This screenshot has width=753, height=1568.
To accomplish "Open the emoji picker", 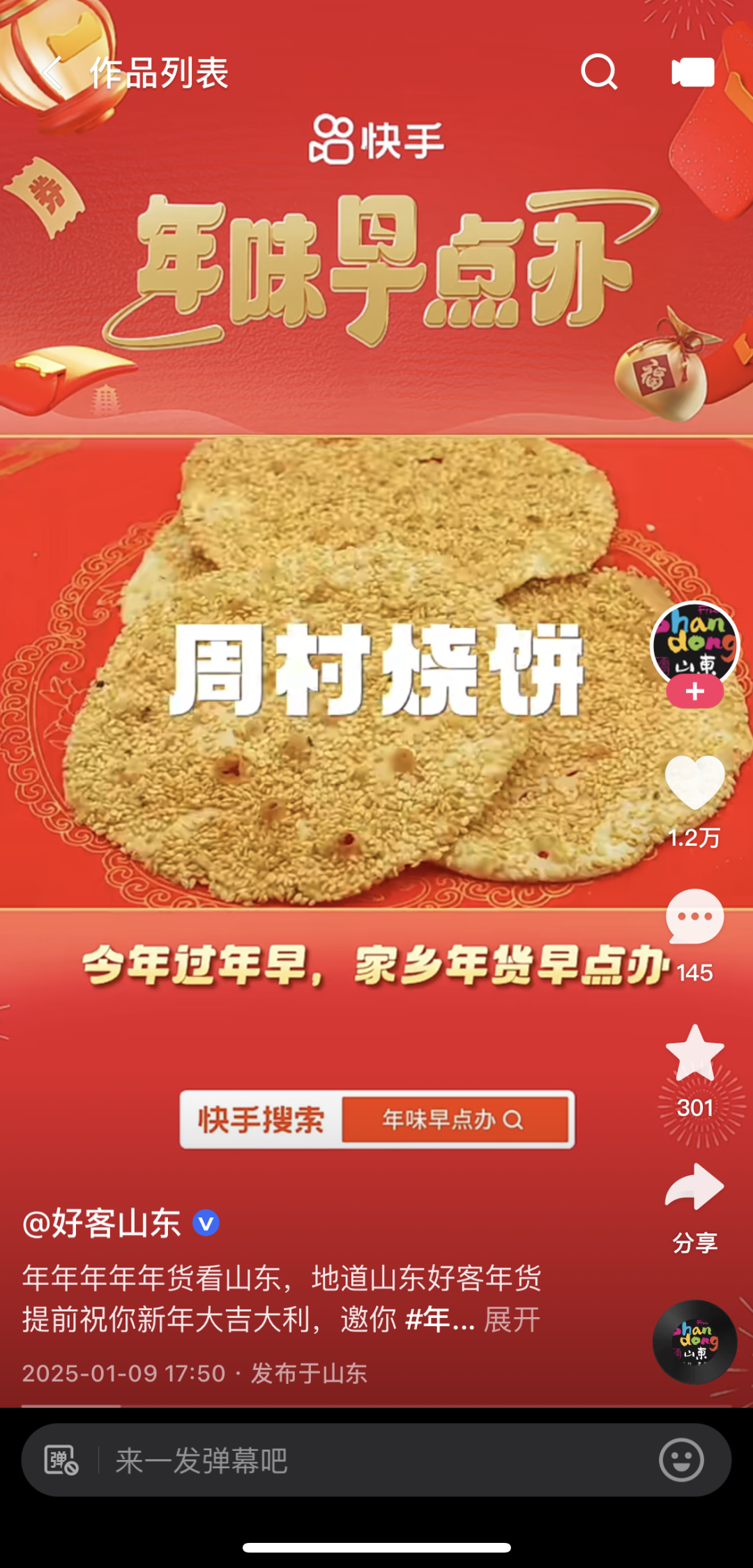I will (x=681, y=1460).
